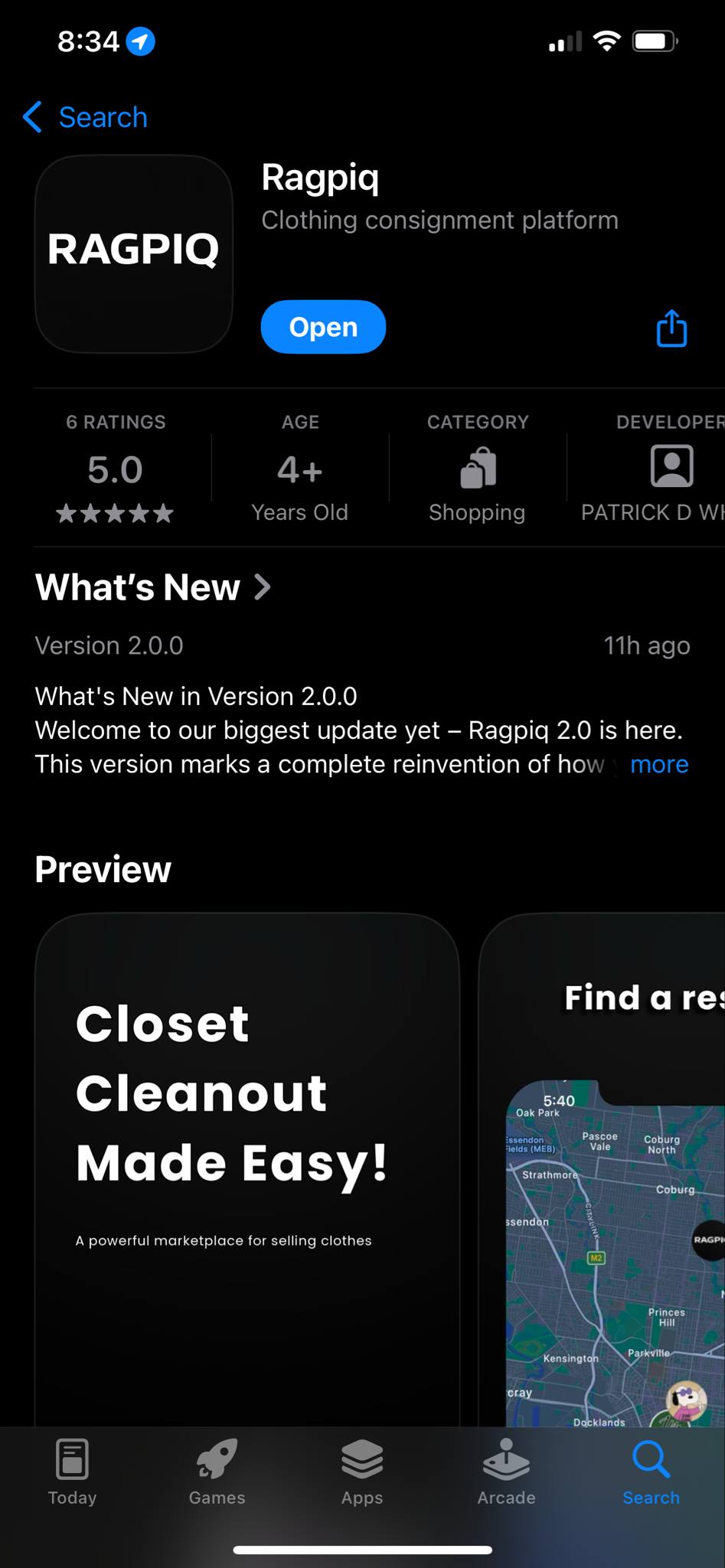725x1568 pixels.
Task: Open What's New version history
Action: coord(153,587)
